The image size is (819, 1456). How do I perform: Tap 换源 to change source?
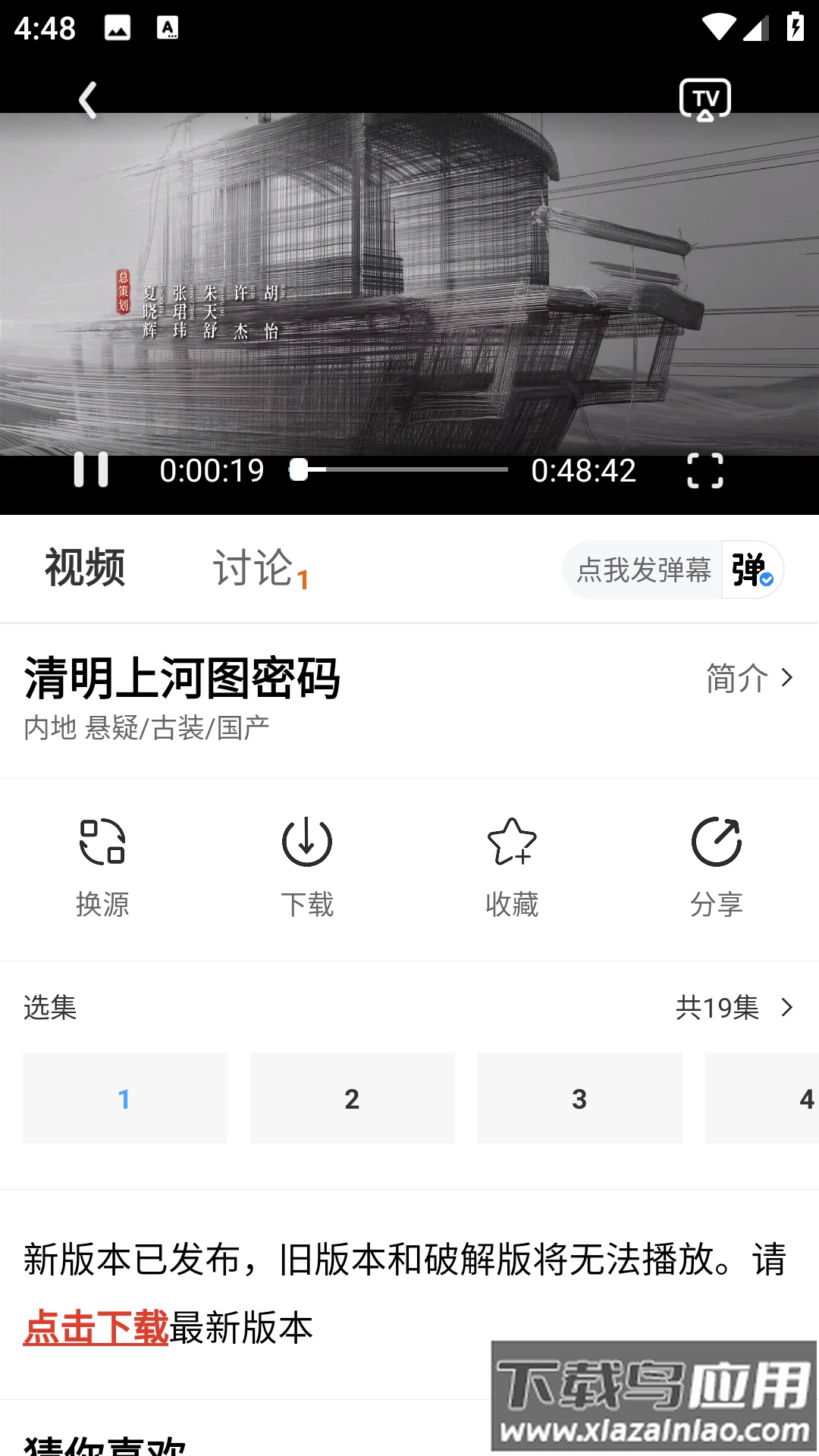tap(102, 867)
